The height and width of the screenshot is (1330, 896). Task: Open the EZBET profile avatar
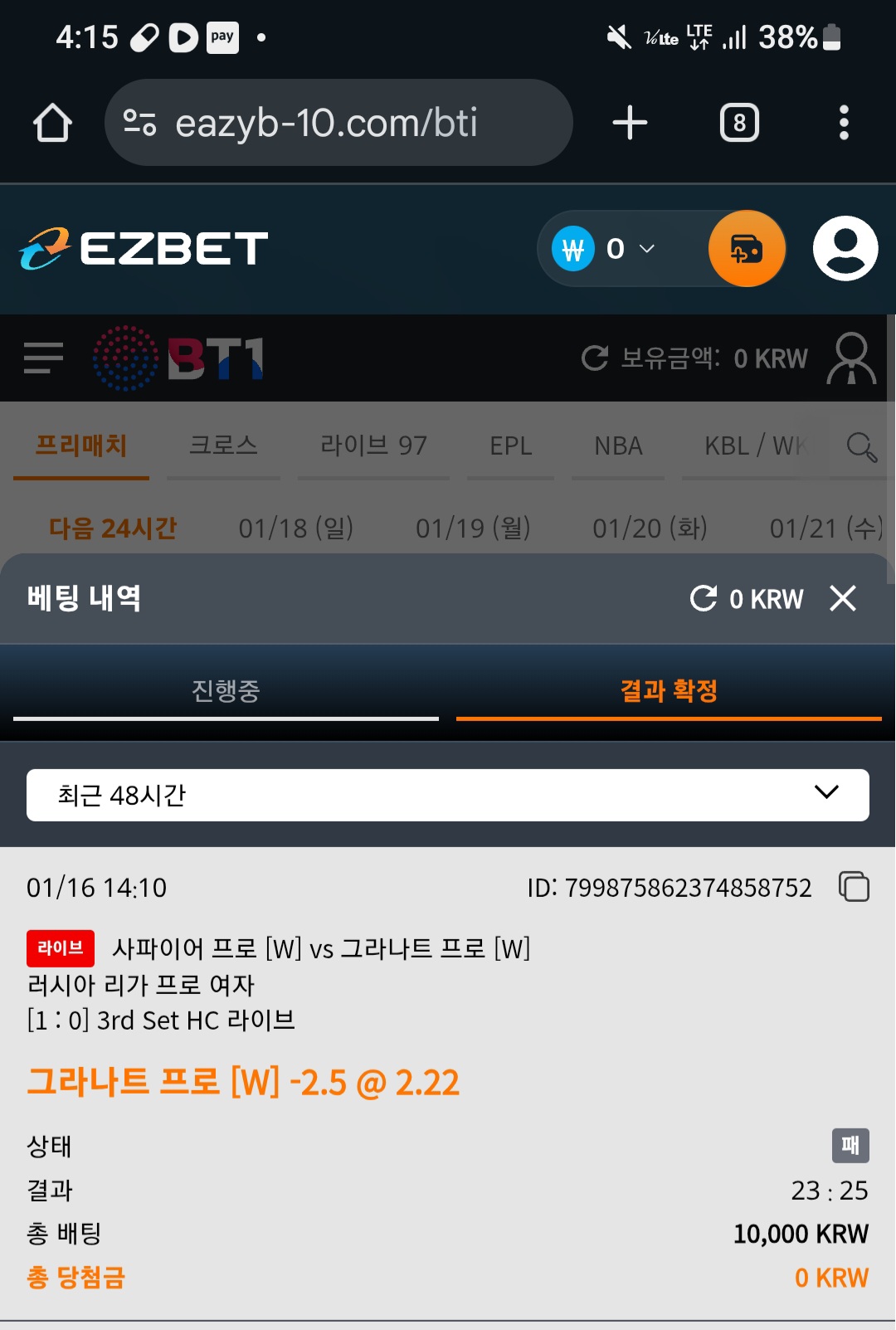845,248
